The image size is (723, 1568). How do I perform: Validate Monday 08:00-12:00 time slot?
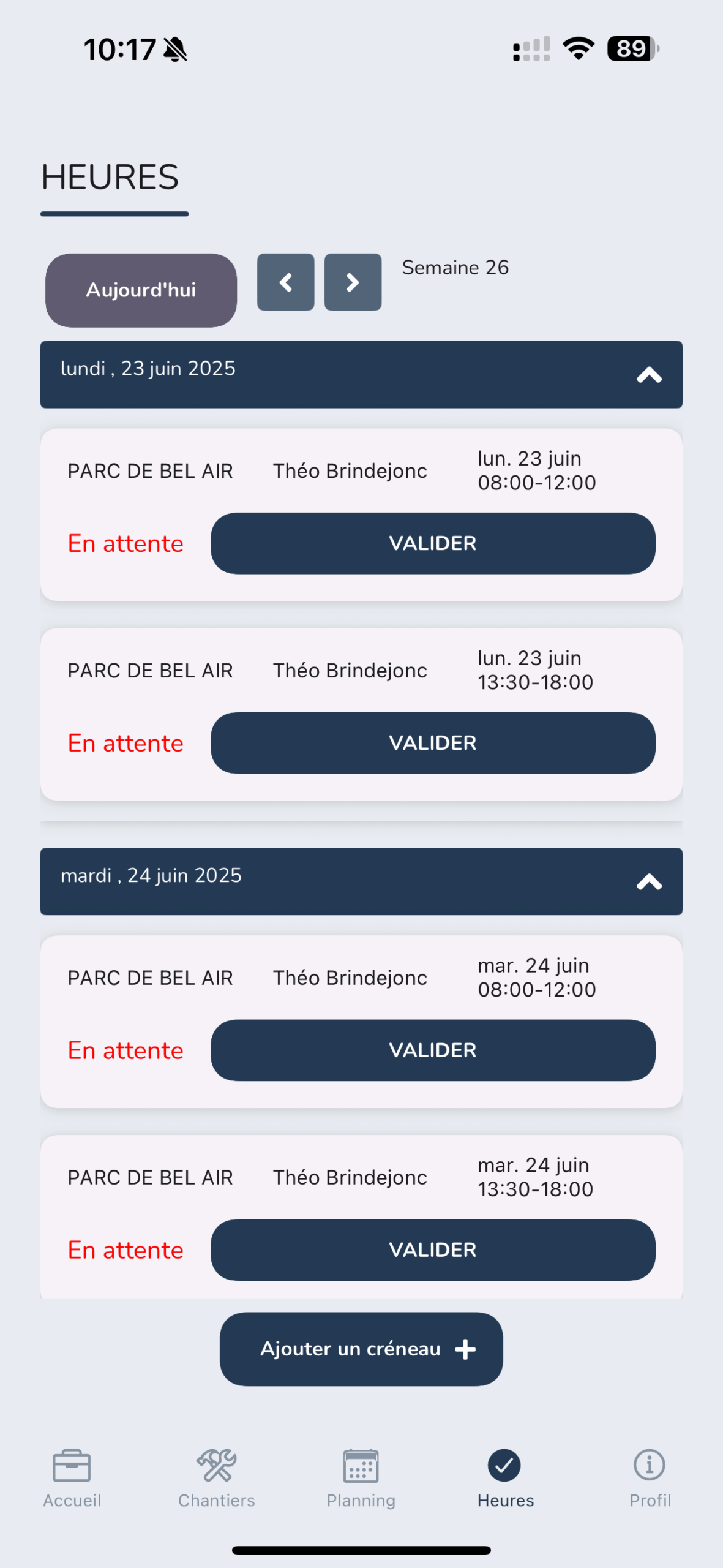(x=433, y=543)
